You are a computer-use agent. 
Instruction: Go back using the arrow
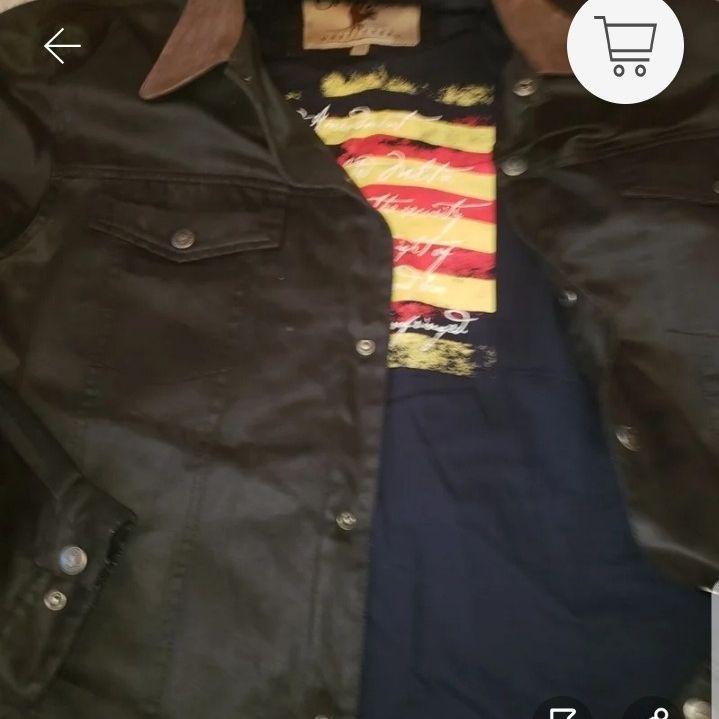pyautogui.click(x=62, y=46)
